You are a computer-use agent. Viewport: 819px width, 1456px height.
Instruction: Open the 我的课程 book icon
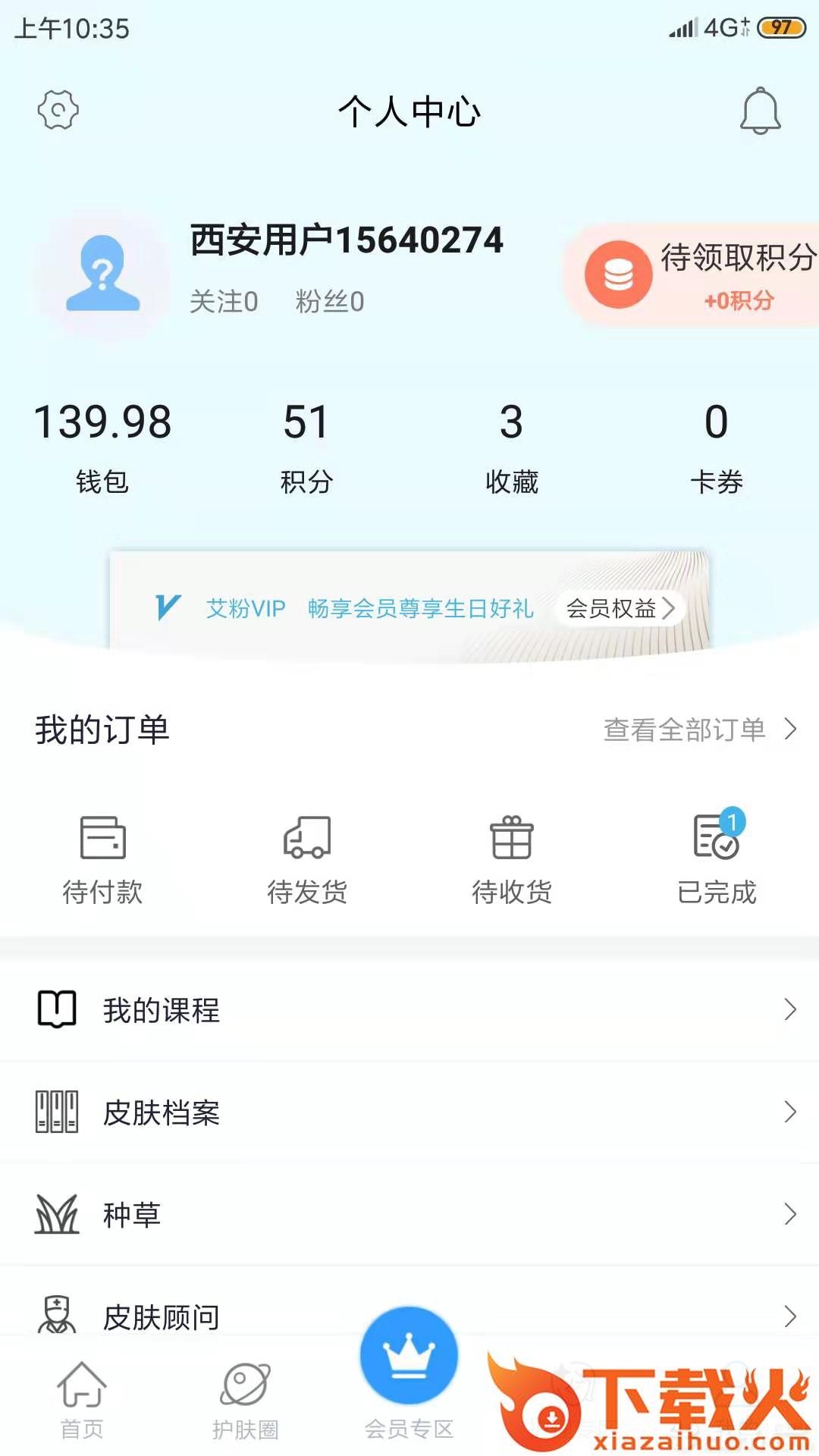coord(56,1009)
